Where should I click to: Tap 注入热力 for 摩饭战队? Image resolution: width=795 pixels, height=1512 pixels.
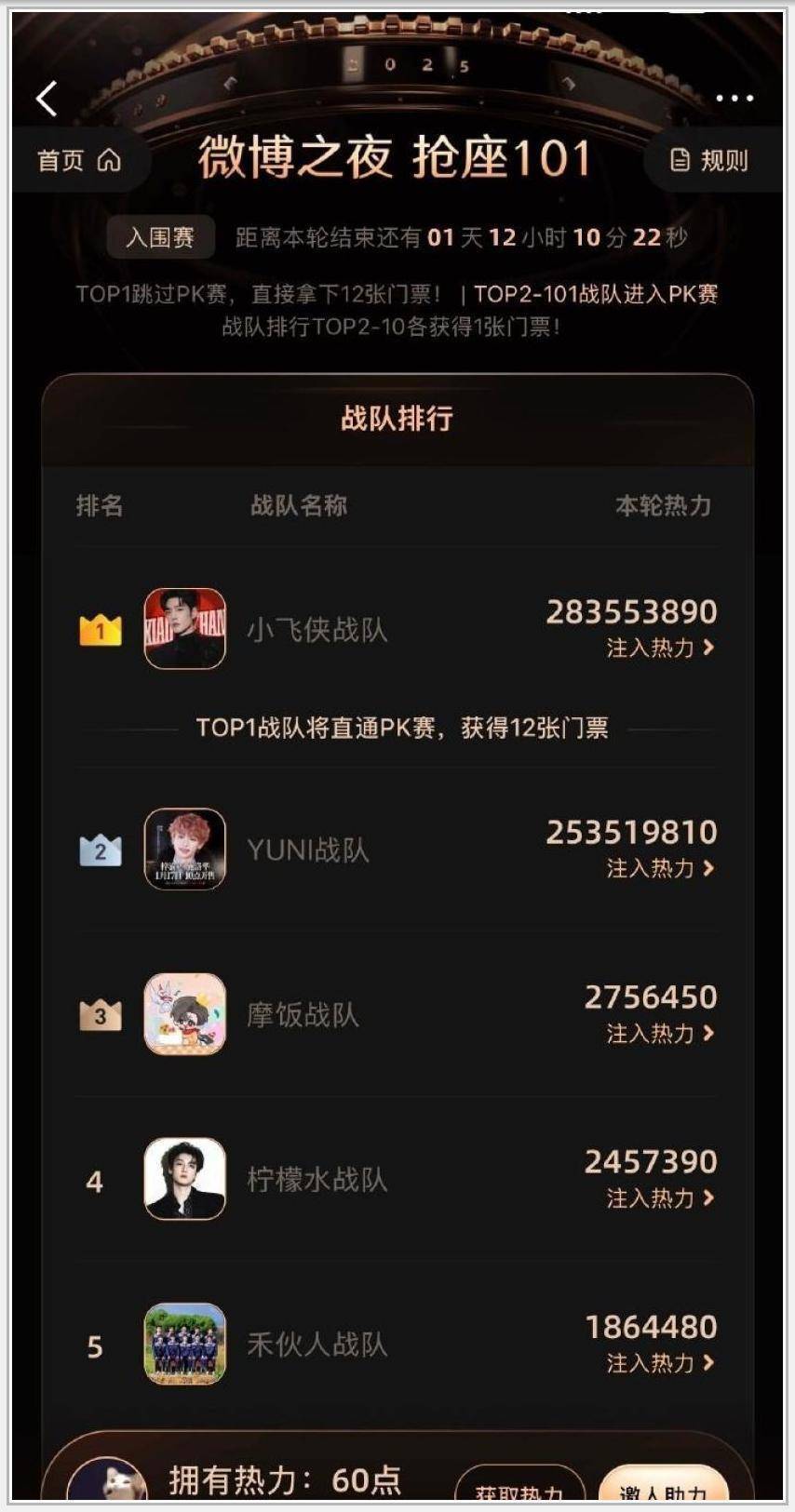pos(660,1033)
